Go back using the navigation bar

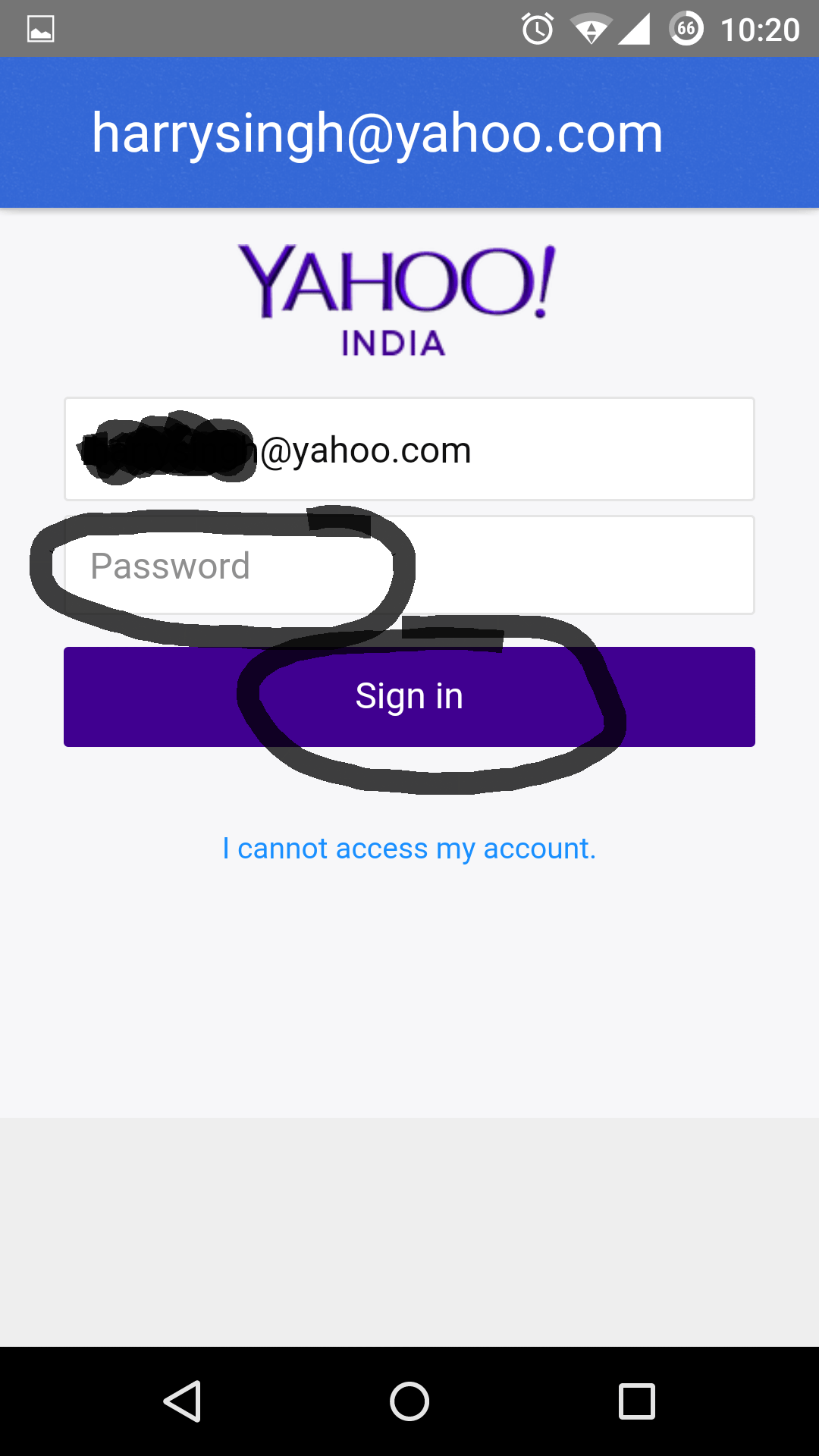click(182, 1401)
